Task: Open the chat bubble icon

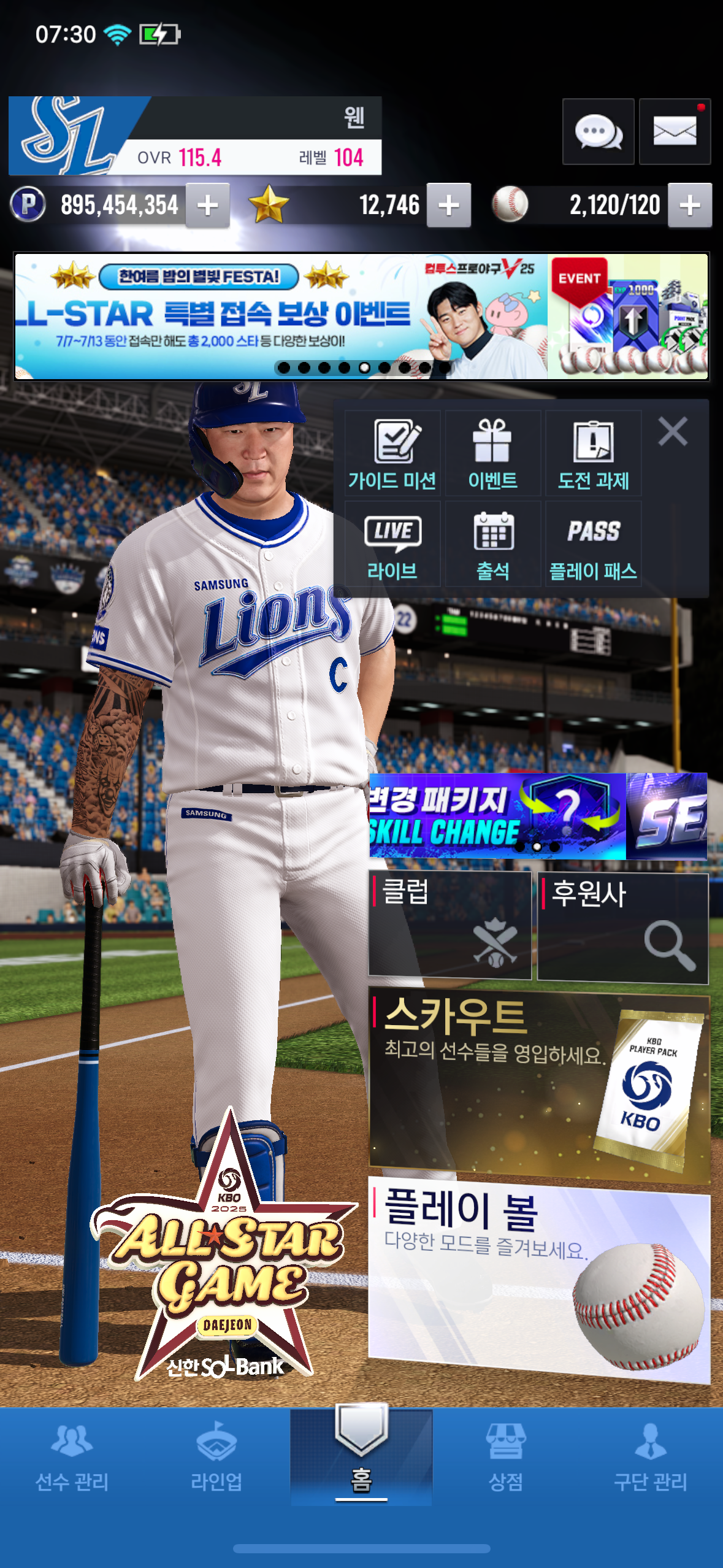Action: [598, 131]
